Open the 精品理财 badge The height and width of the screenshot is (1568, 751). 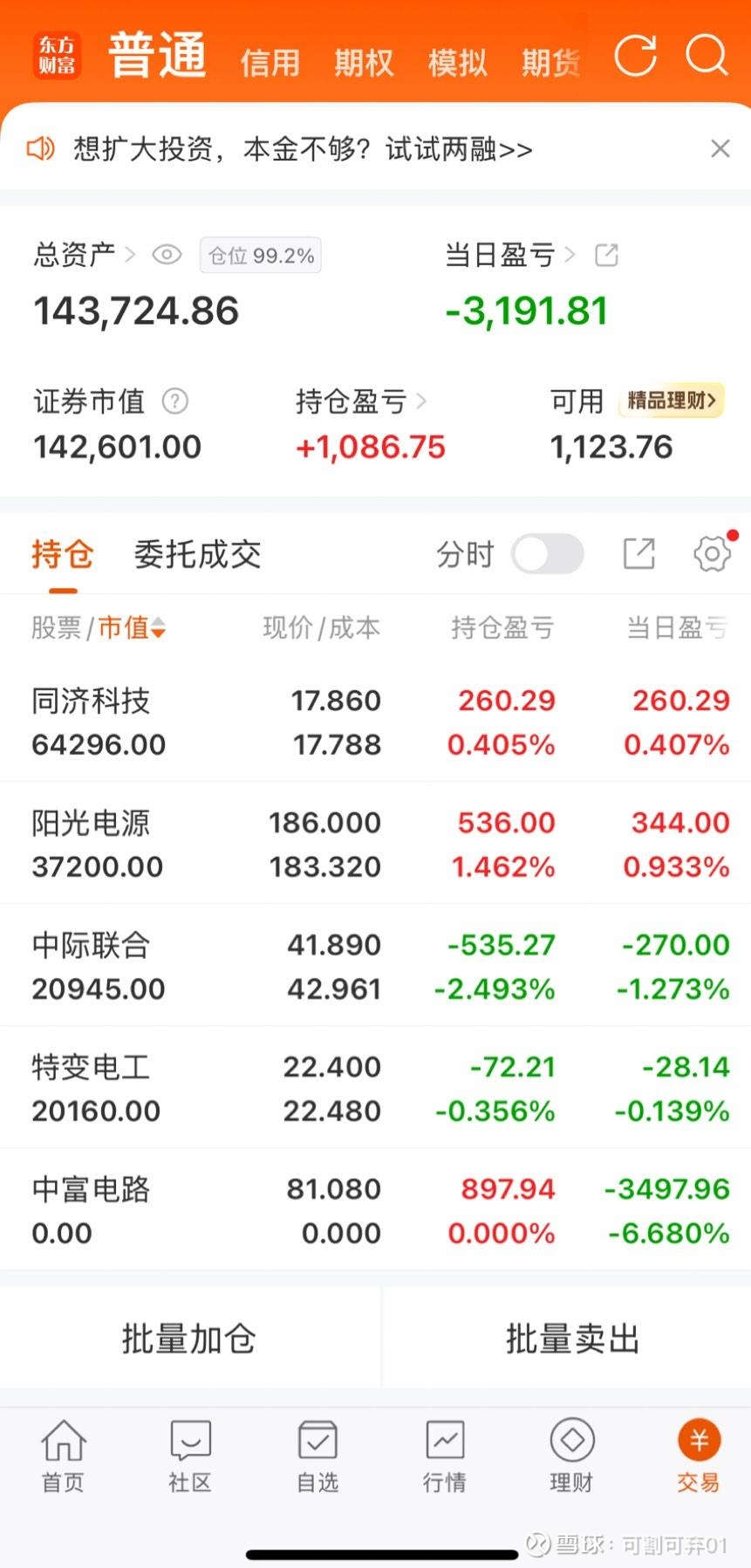click(x=671, y=401)
